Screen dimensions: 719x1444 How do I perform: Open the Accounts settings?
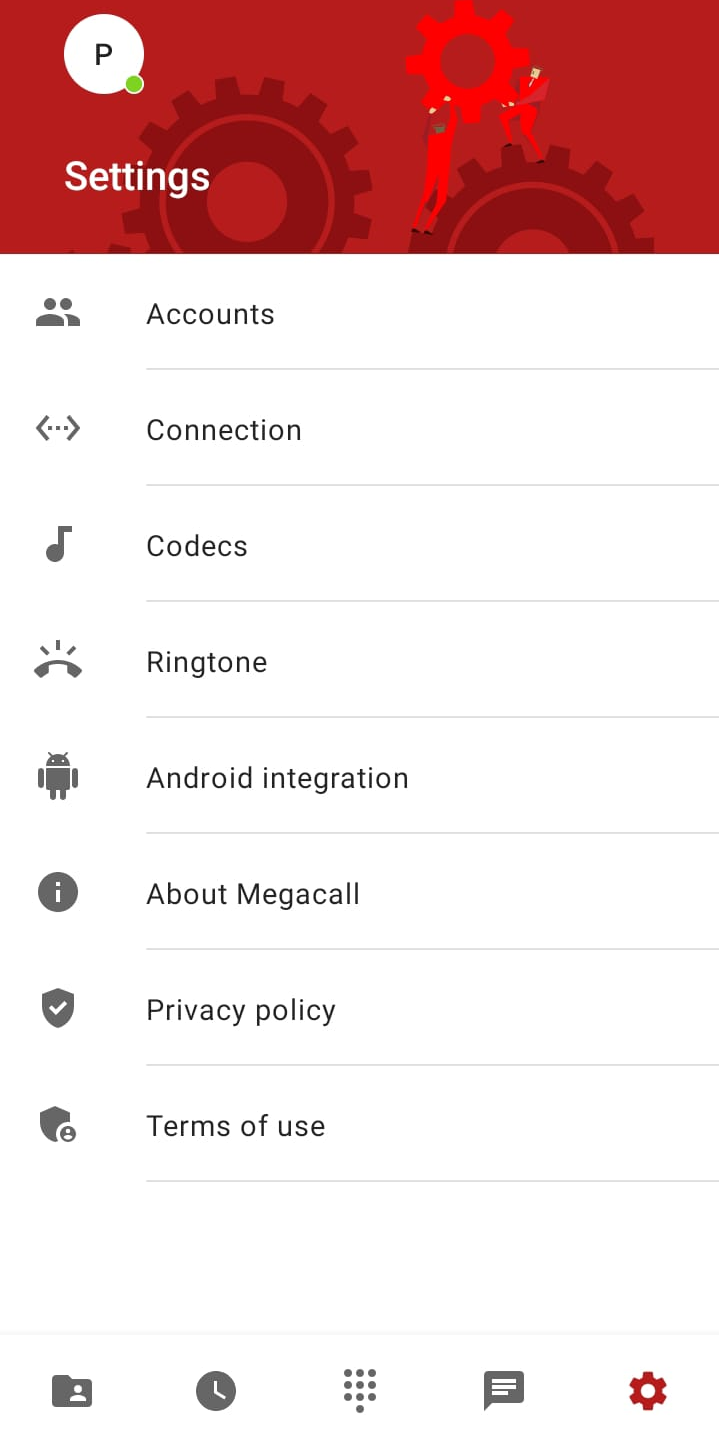pos(359,313)
